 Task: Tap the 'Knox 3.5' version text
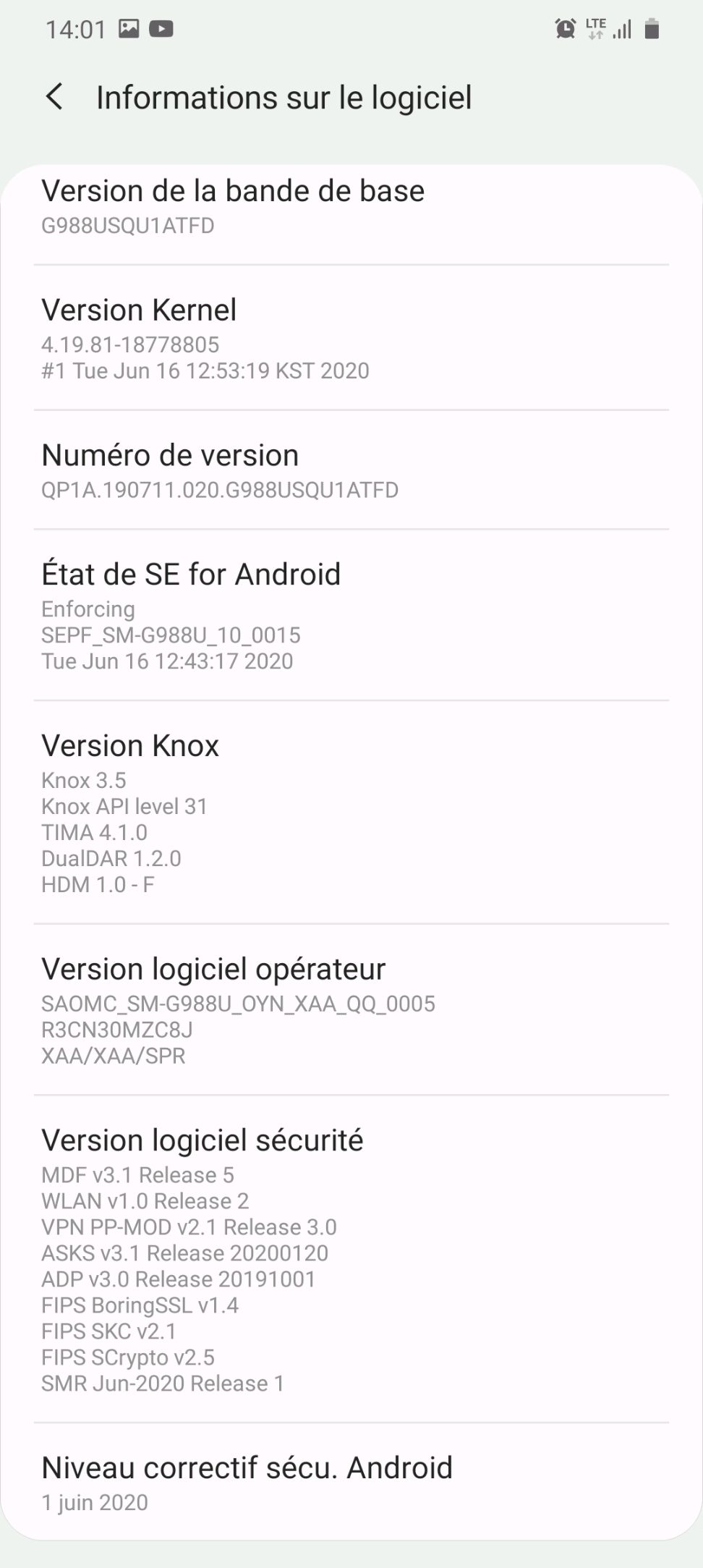click(x=84, y=780)
